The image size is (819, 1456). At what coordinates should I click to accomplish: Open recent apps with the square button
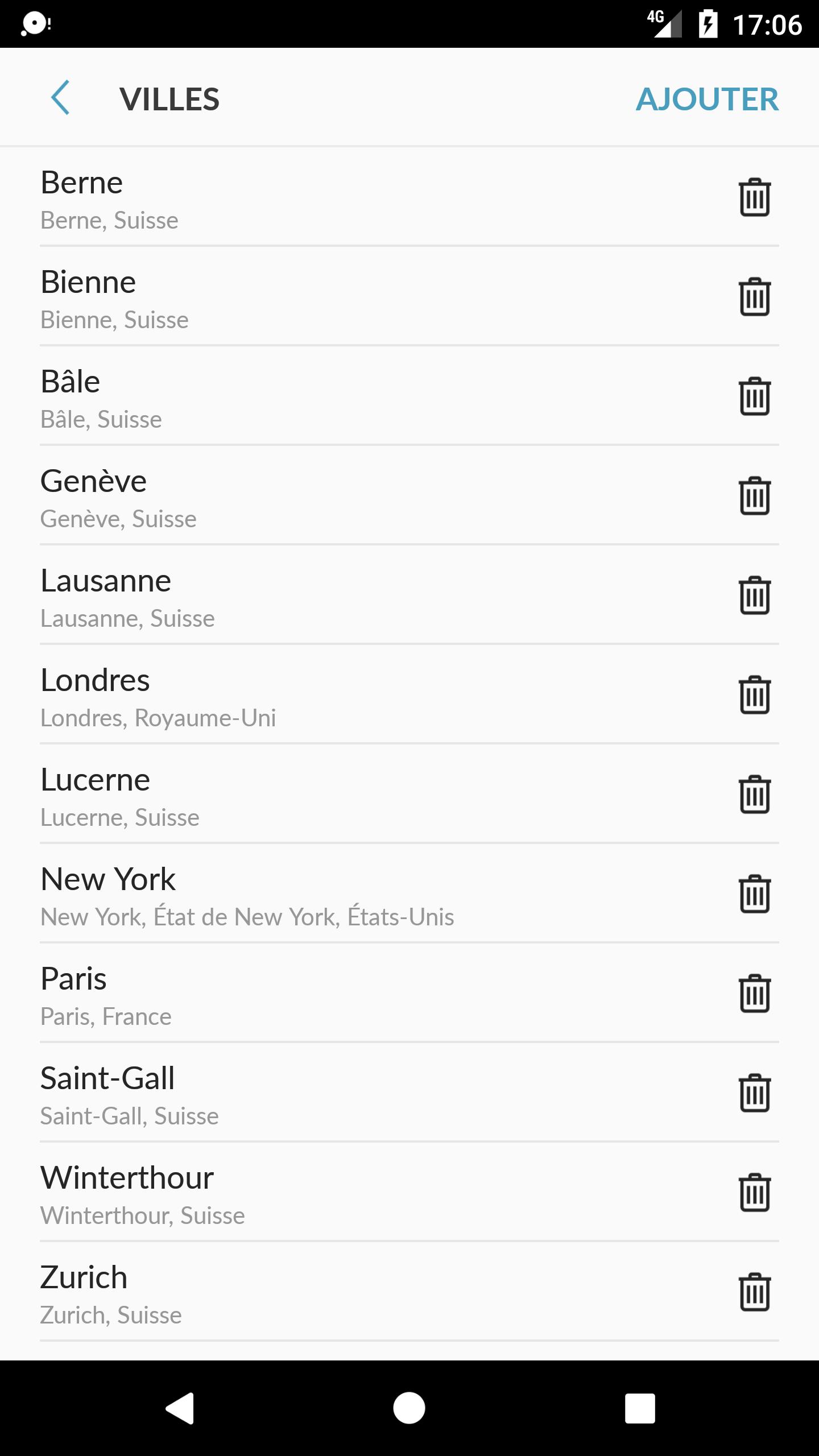point(640,1408)
